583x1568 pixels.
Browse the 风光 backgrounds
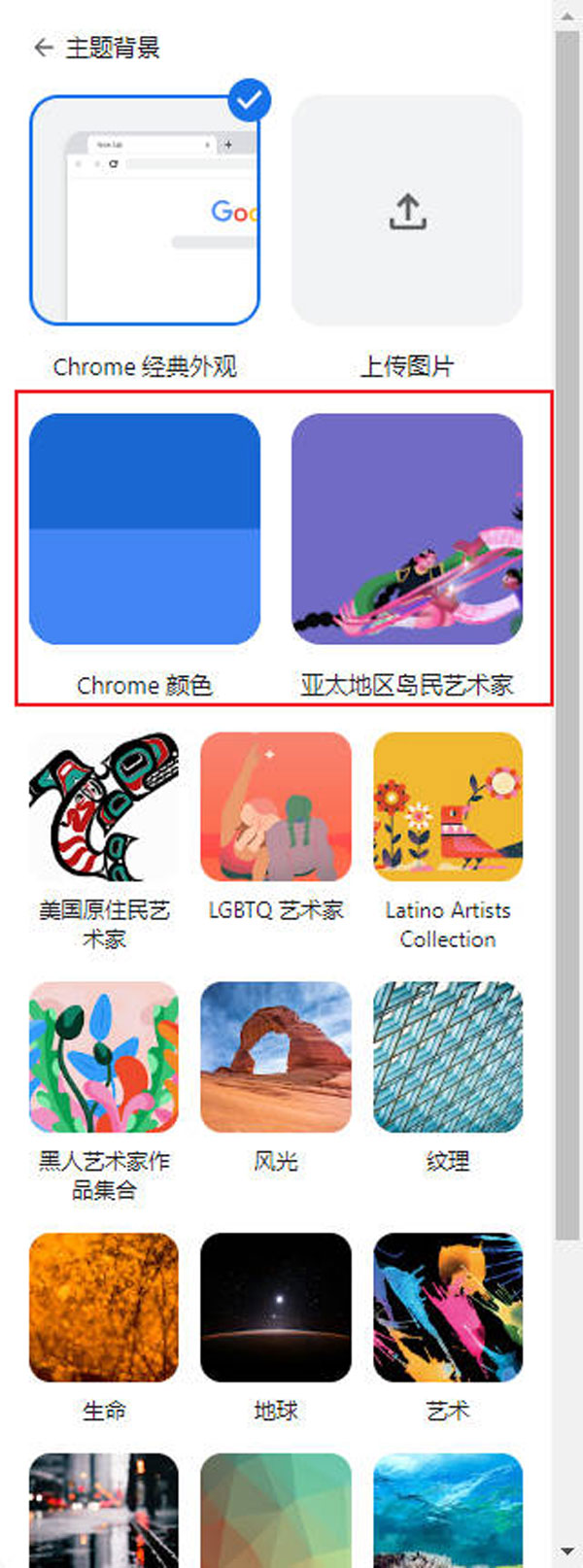(x=276, y=1057)
